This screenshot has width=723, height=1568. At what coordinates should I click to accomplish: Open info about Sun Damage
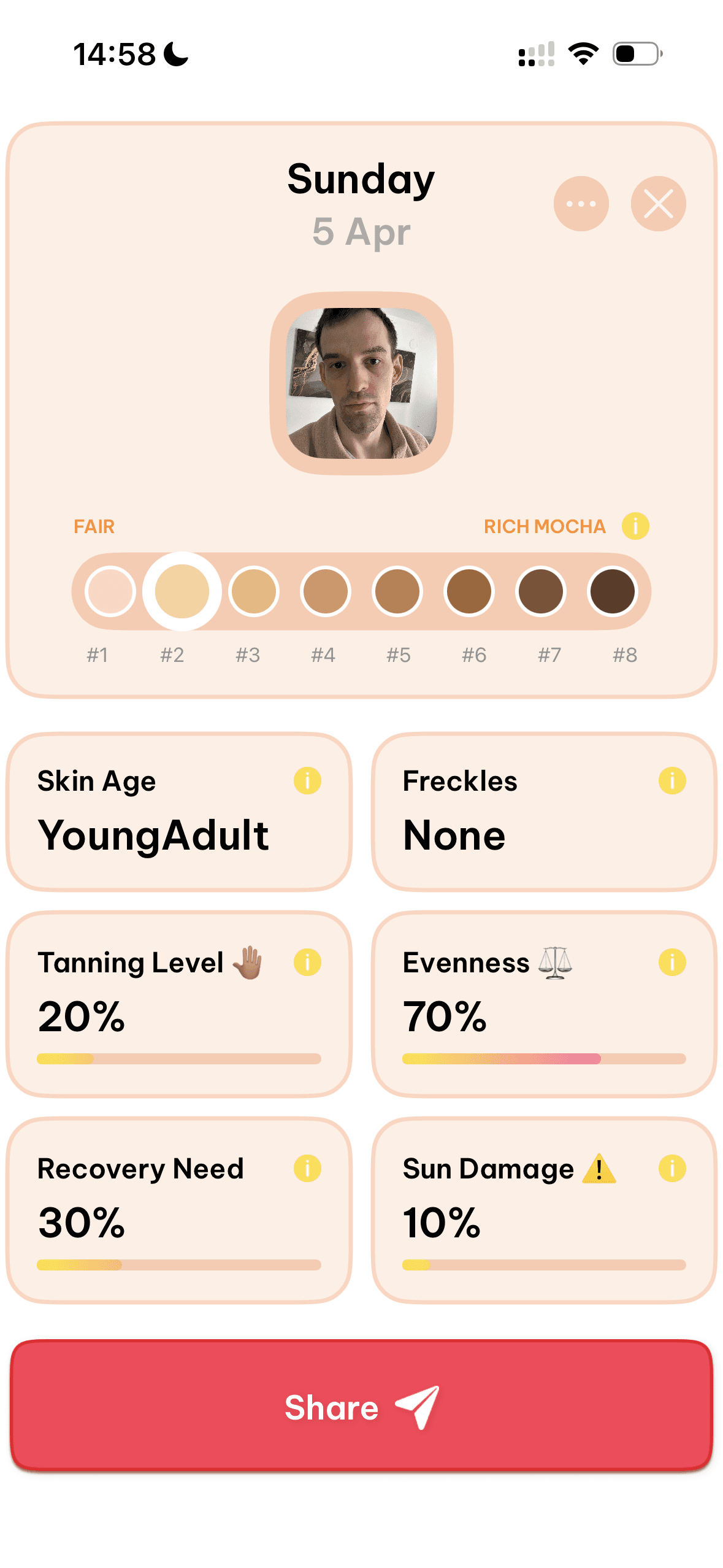point(672,1168)
